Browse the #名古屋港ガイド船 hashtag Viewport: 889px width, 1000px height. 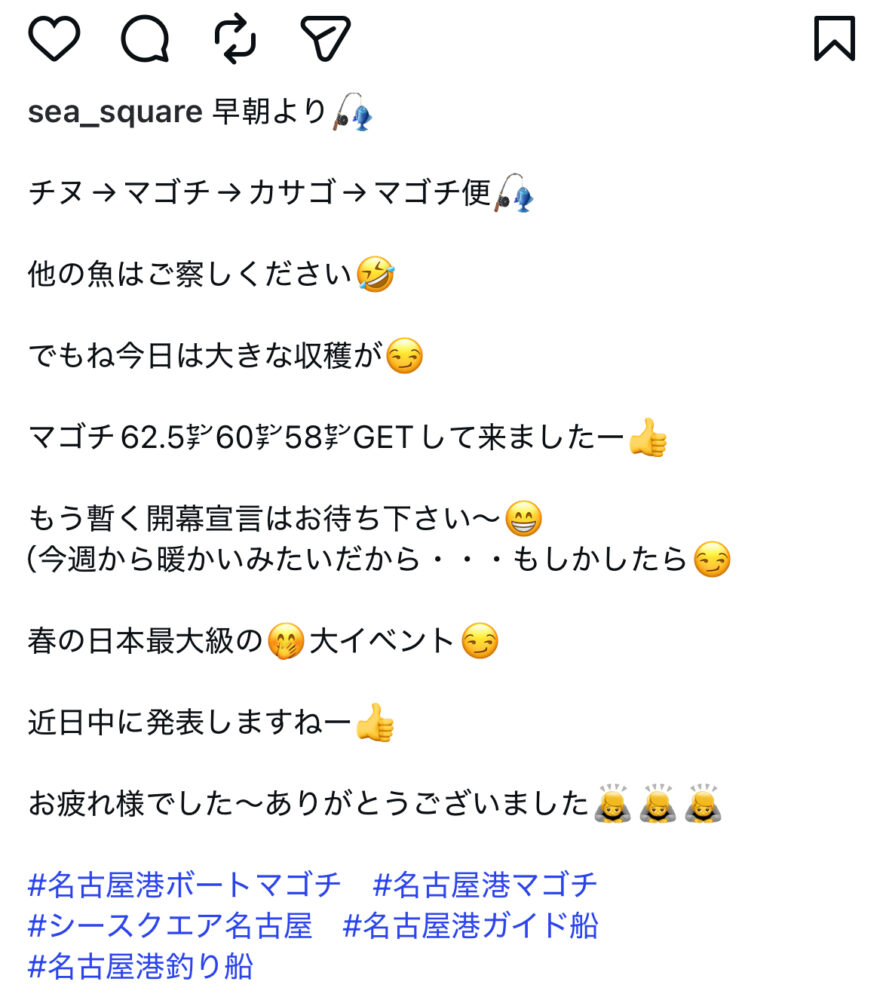[x=470, y=926]
